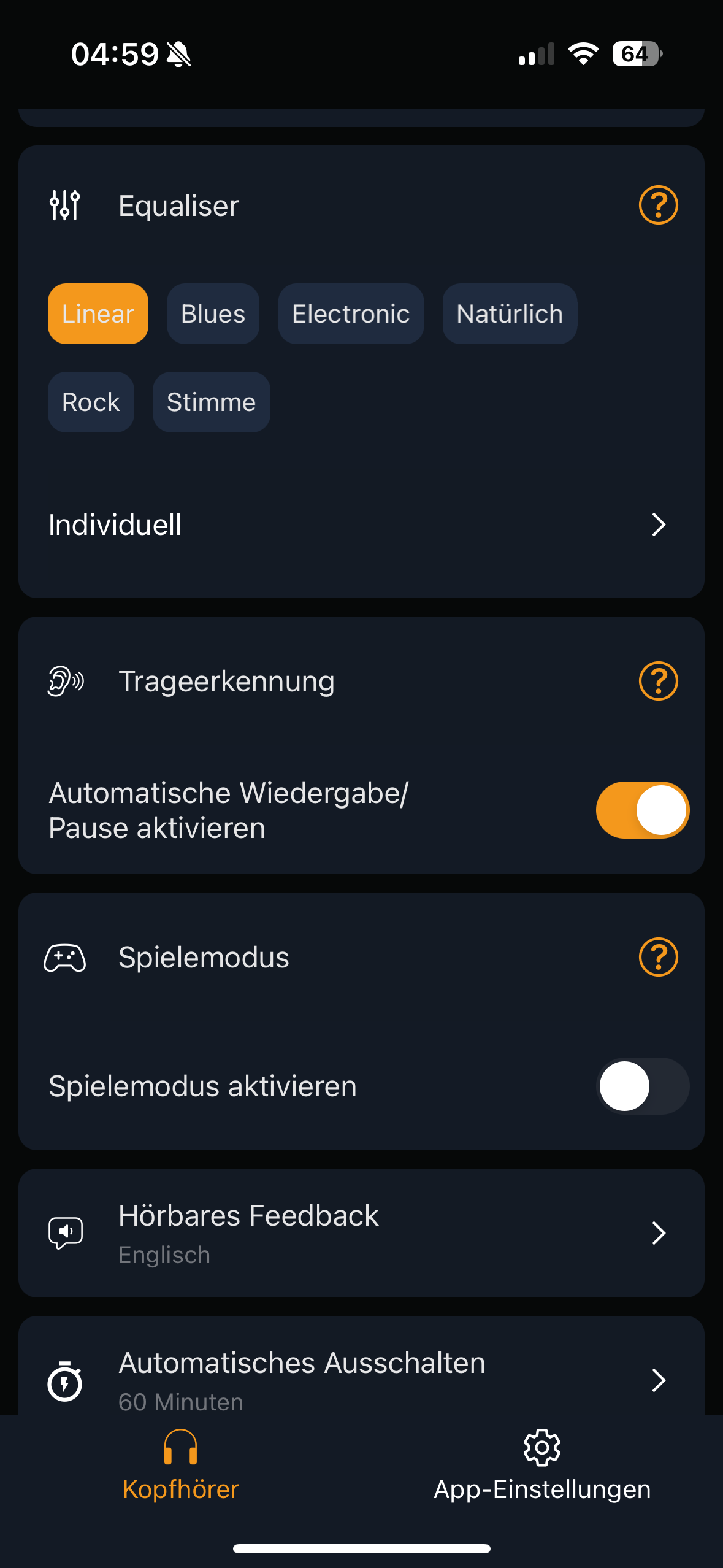Enable the Spielemodus aktivieren switch
The image size is (723, 1568).
click(x=642, y=1086)
